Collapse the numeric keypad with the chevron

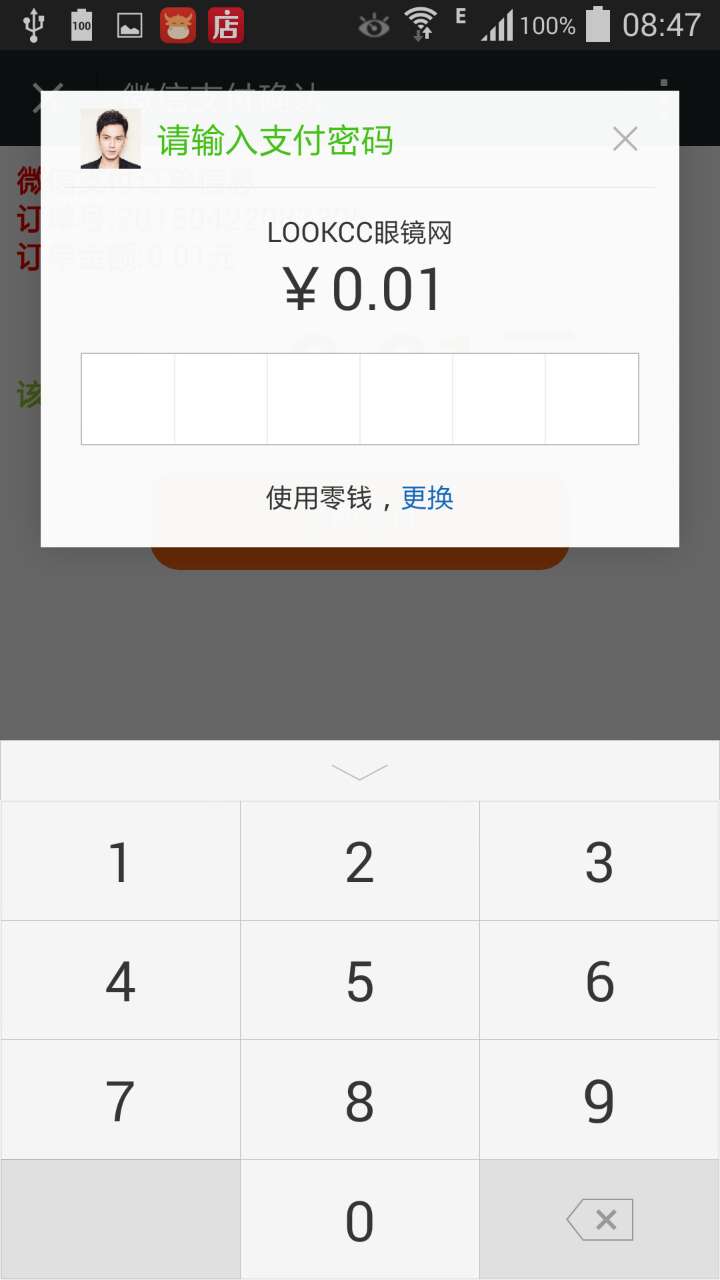tap(360, 771)
